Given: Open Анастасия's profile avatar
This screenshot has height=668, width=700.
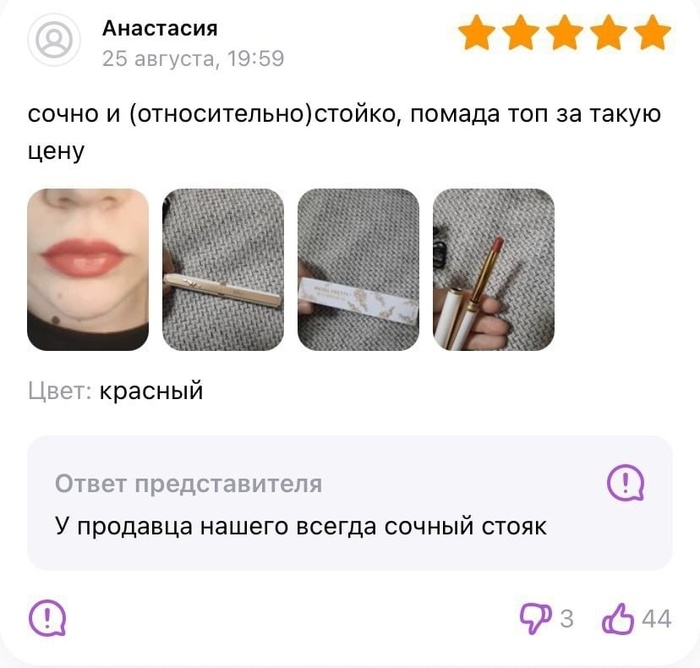Looking at the screenshot, I should [54, 42].
